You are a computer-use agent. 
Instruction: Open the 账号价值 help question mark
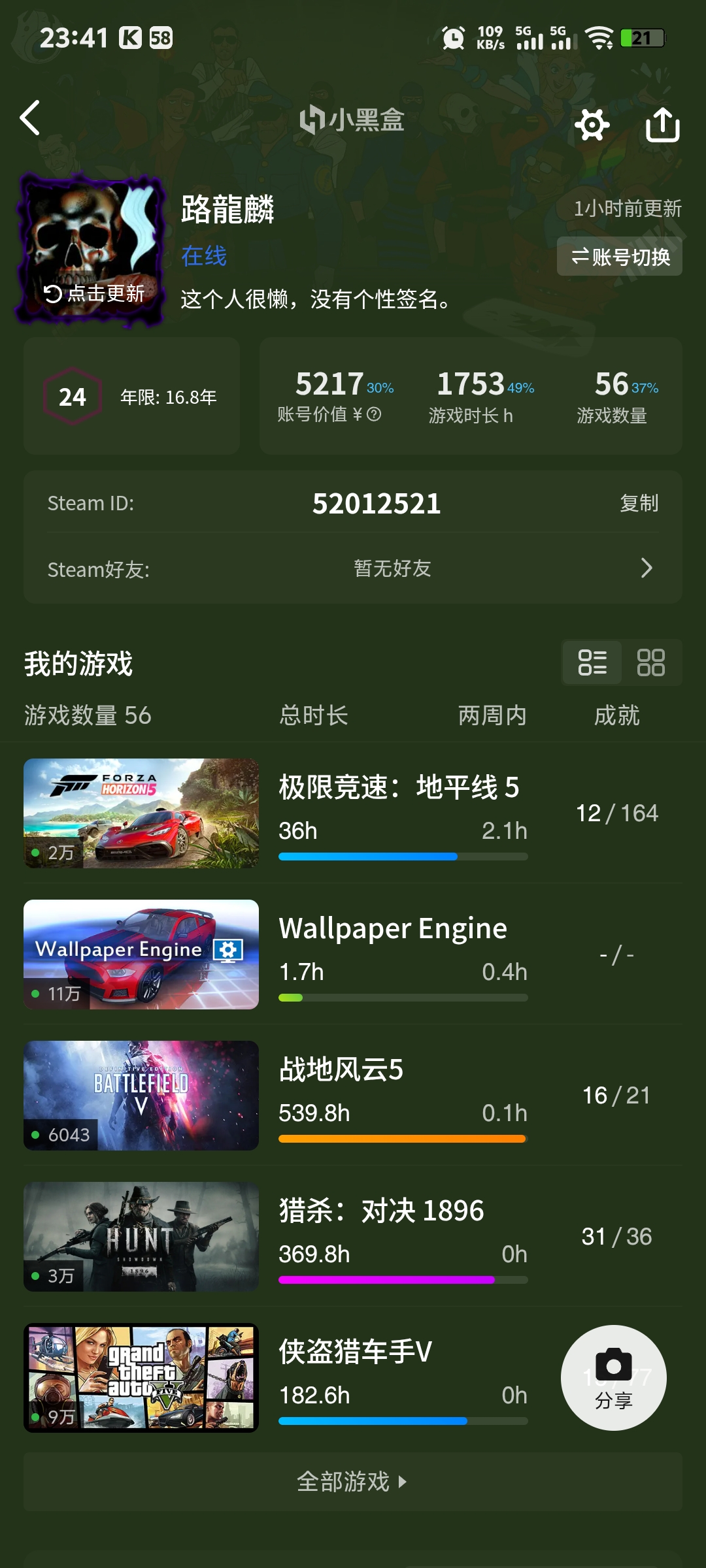pyautogui.click(x=374, y=414)
